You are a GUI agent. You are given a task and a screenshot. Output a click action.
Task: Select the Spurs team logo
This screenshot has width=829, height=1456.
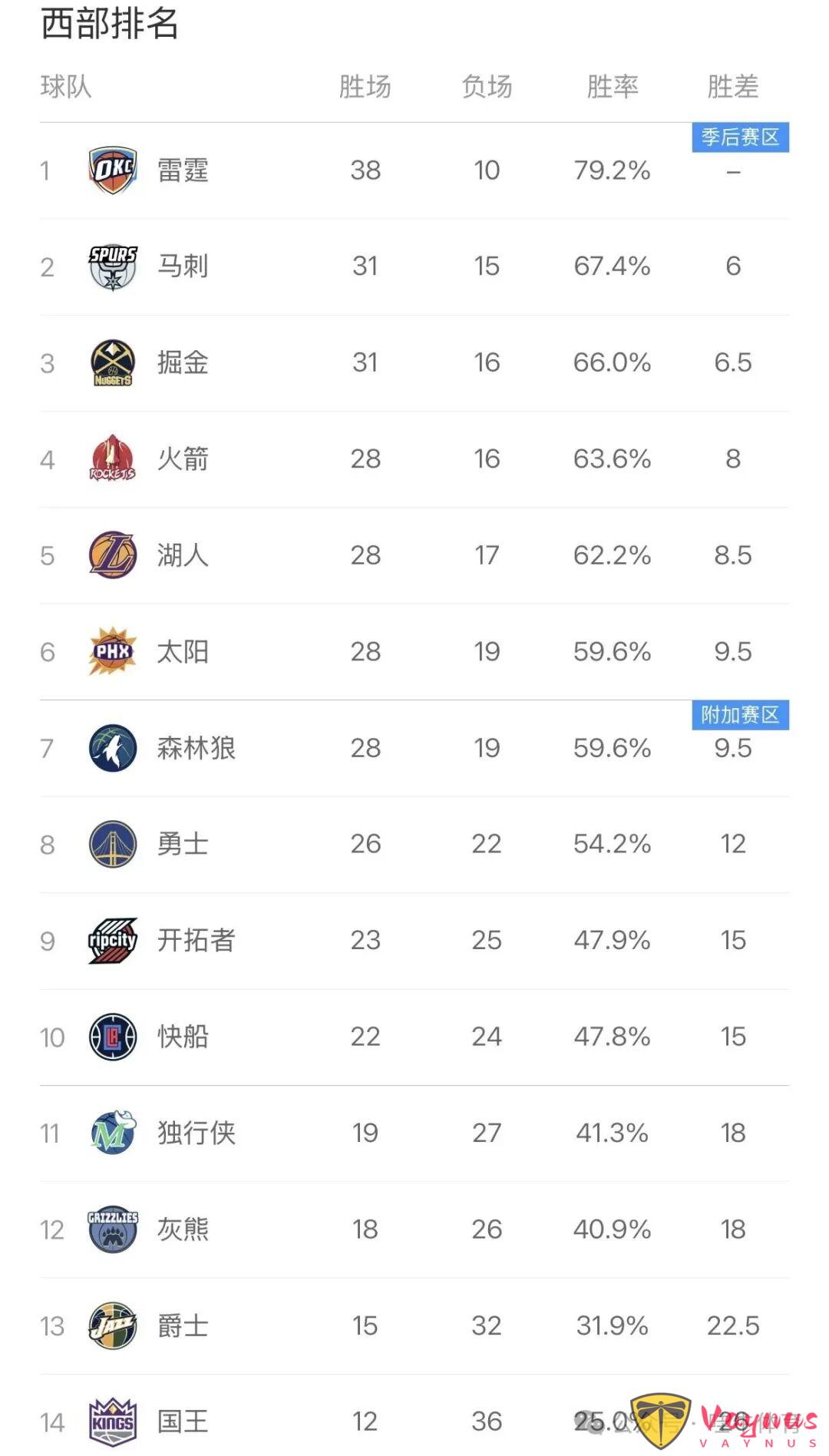[x=111, y=266]
